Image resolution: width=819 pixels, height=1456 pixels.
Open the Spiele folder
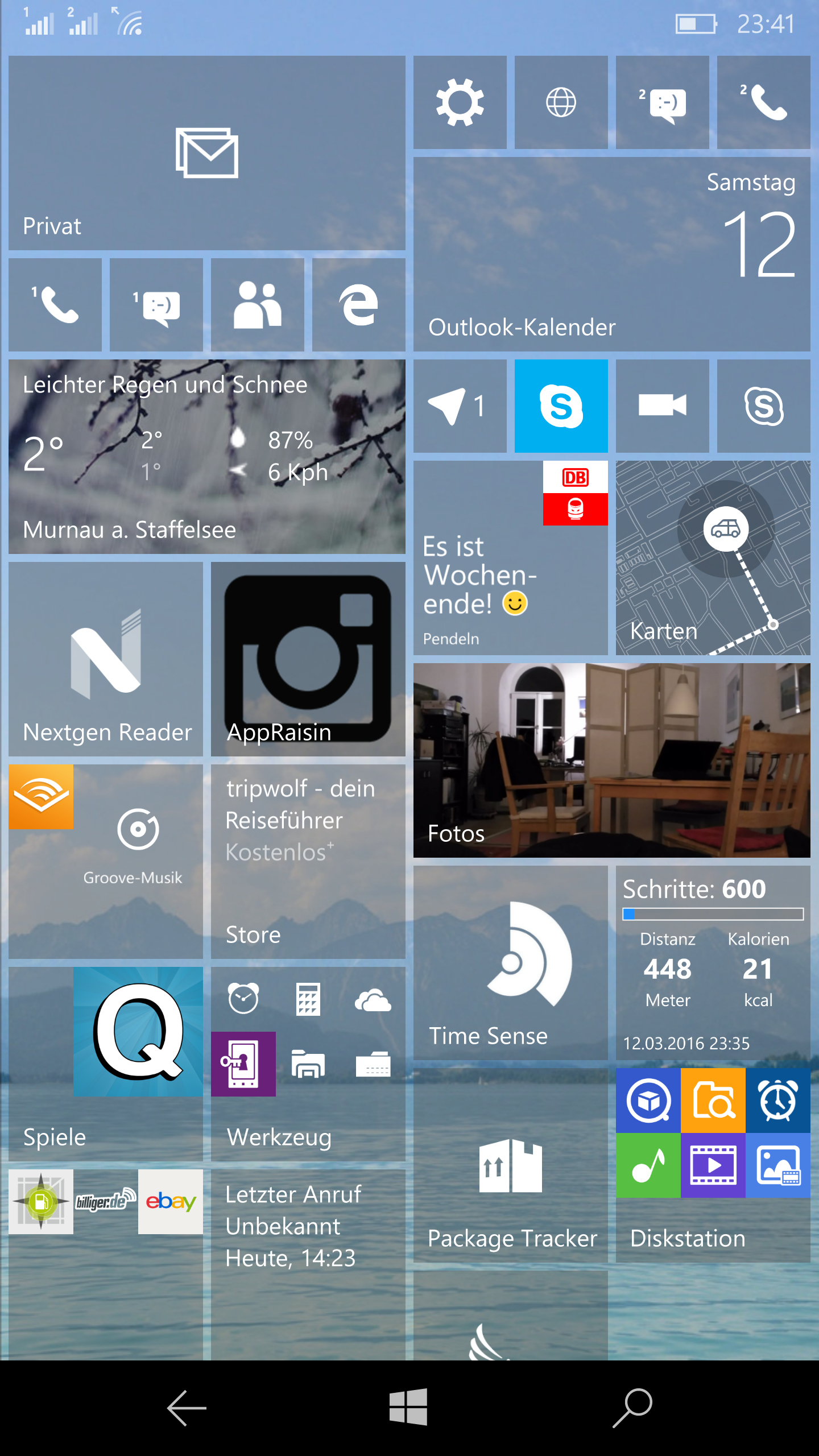click(106, 1064)
